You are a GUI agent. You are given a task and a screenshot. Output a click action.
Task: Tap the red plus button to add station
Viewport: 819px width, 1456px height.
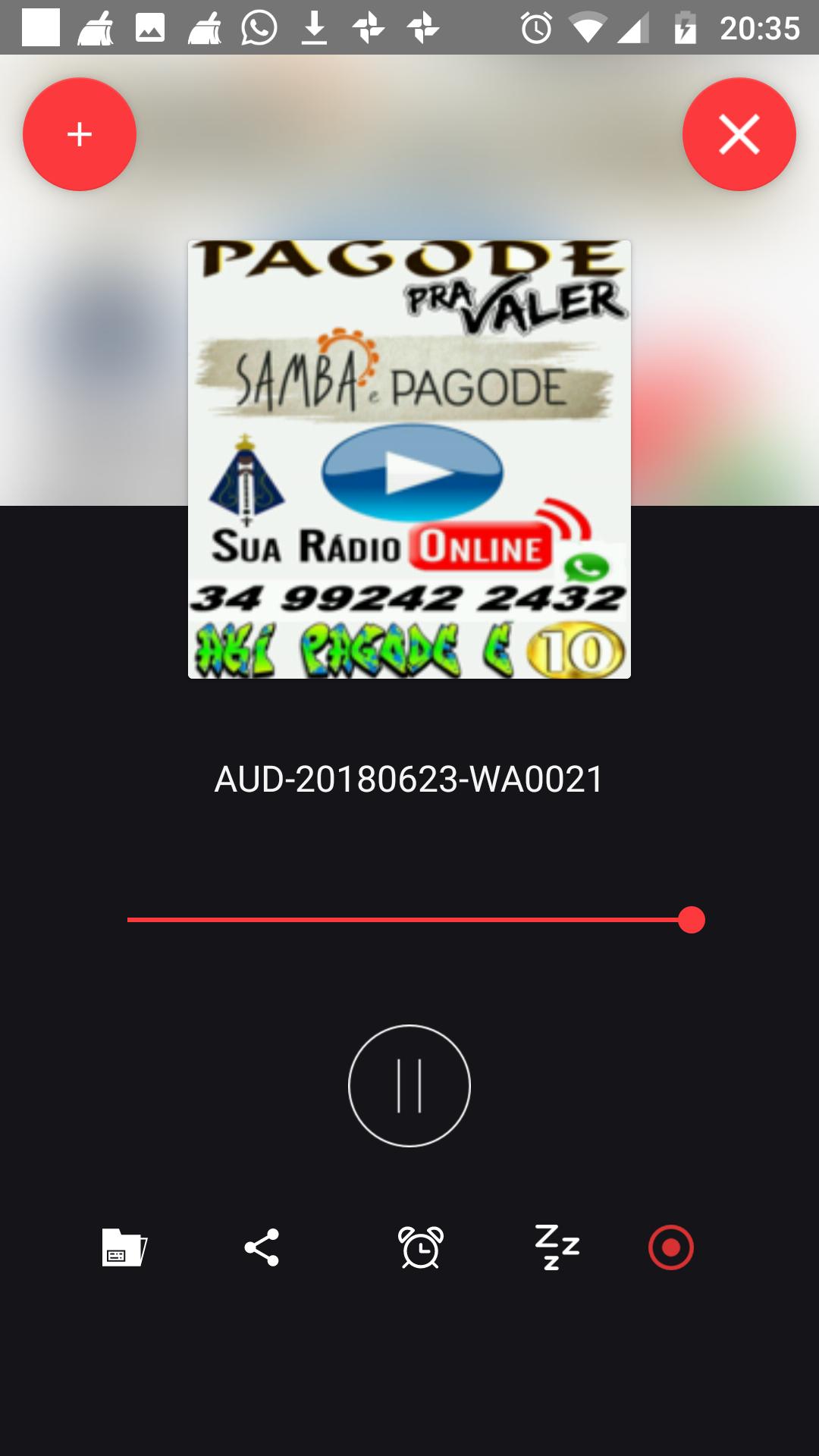tap(79, 133)
